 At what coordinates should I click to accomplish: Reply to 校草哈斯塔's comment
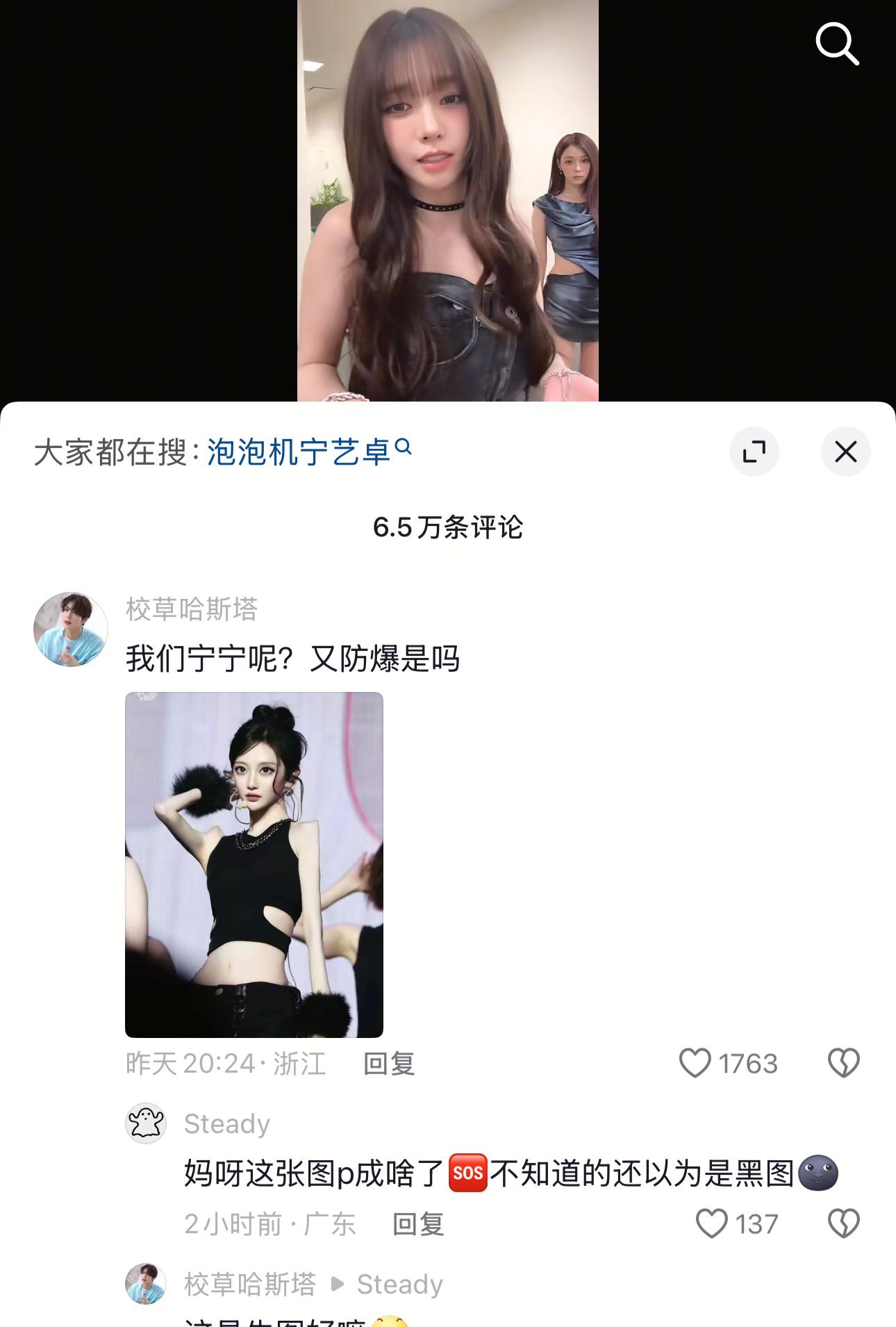point(389,1064)
